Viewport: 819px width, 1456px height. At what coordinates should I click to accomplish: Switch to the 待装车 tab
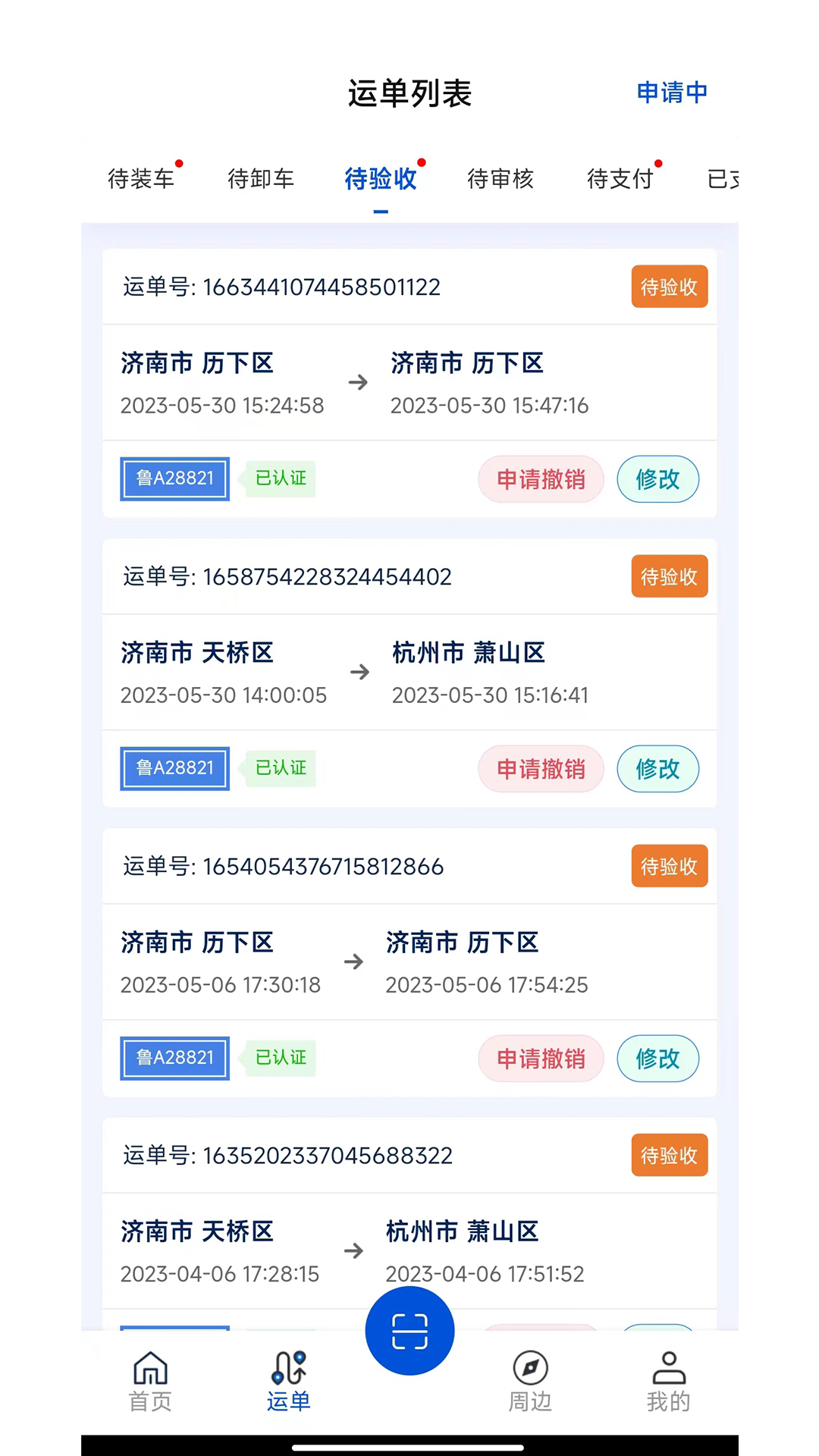(141, 179)
